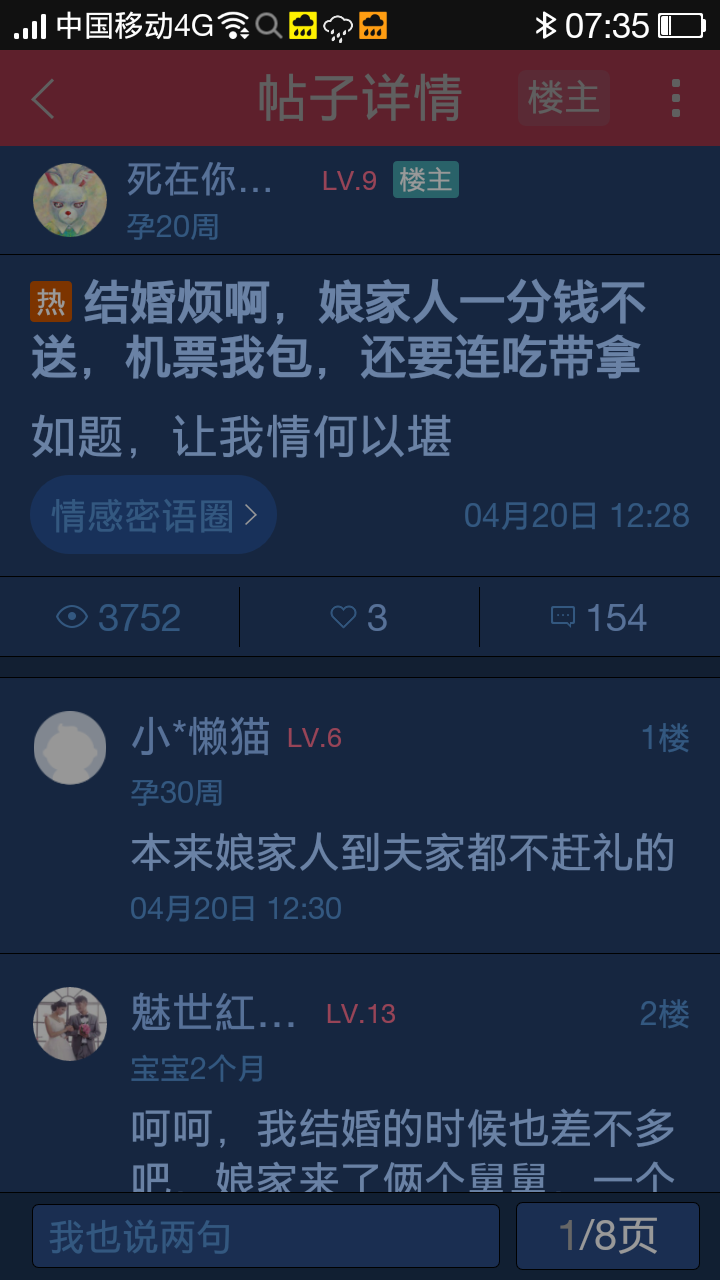Open 小*懒猫's profile avatar
Image resolution: width=720 pixels, height=1280 pixels.
coord(70,748)
